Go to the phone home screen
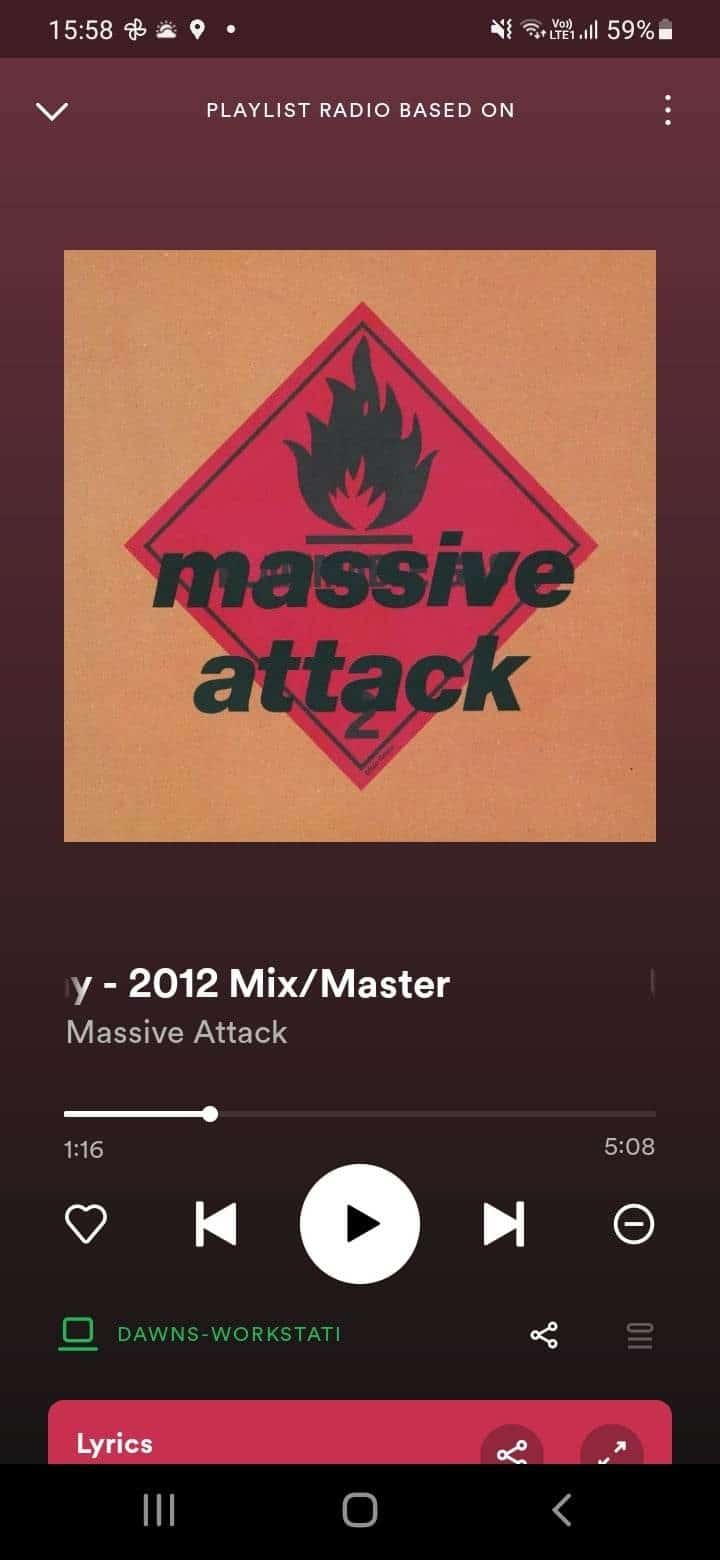 point(360,1510)
